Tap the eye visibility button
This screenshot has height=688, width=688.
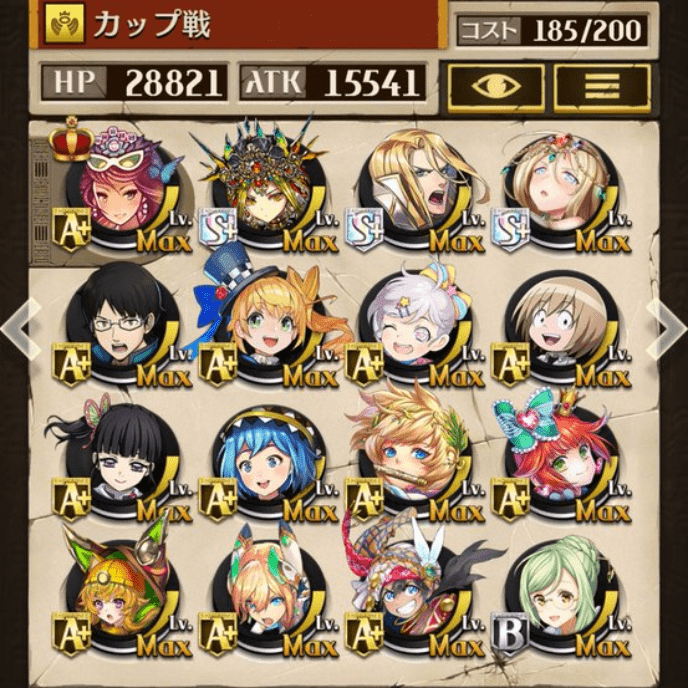(x=496, y=86)
